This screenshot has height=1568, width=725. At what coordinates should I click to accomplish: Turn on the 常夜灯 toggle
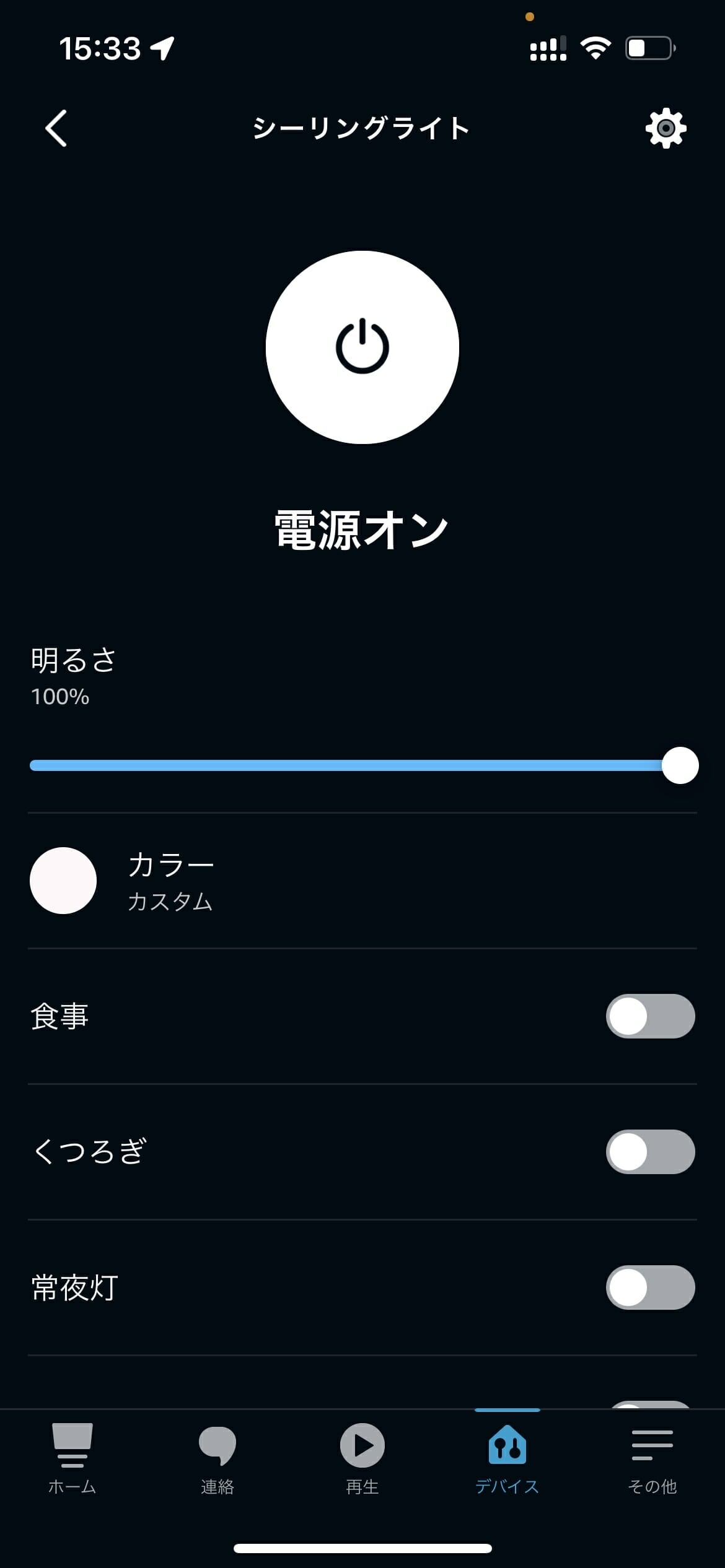click(650, 1287)
